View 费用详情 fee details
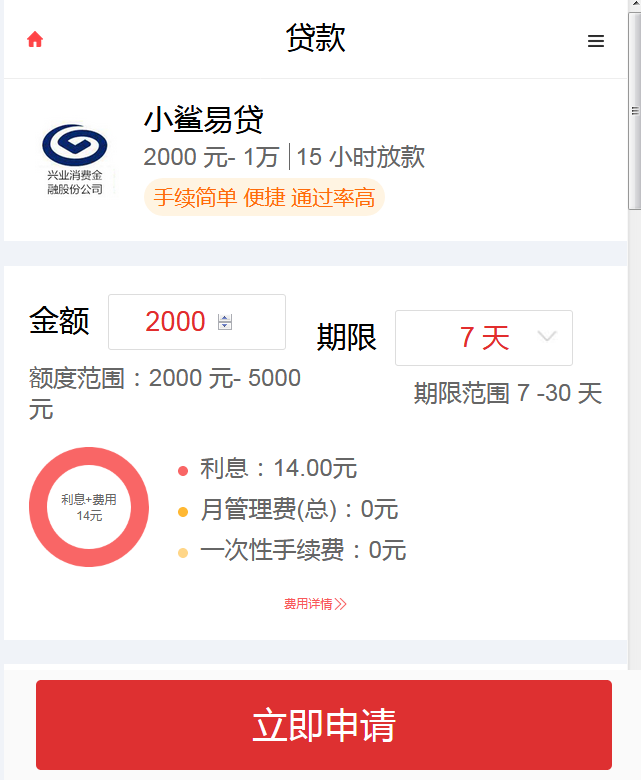 [315, 604]
